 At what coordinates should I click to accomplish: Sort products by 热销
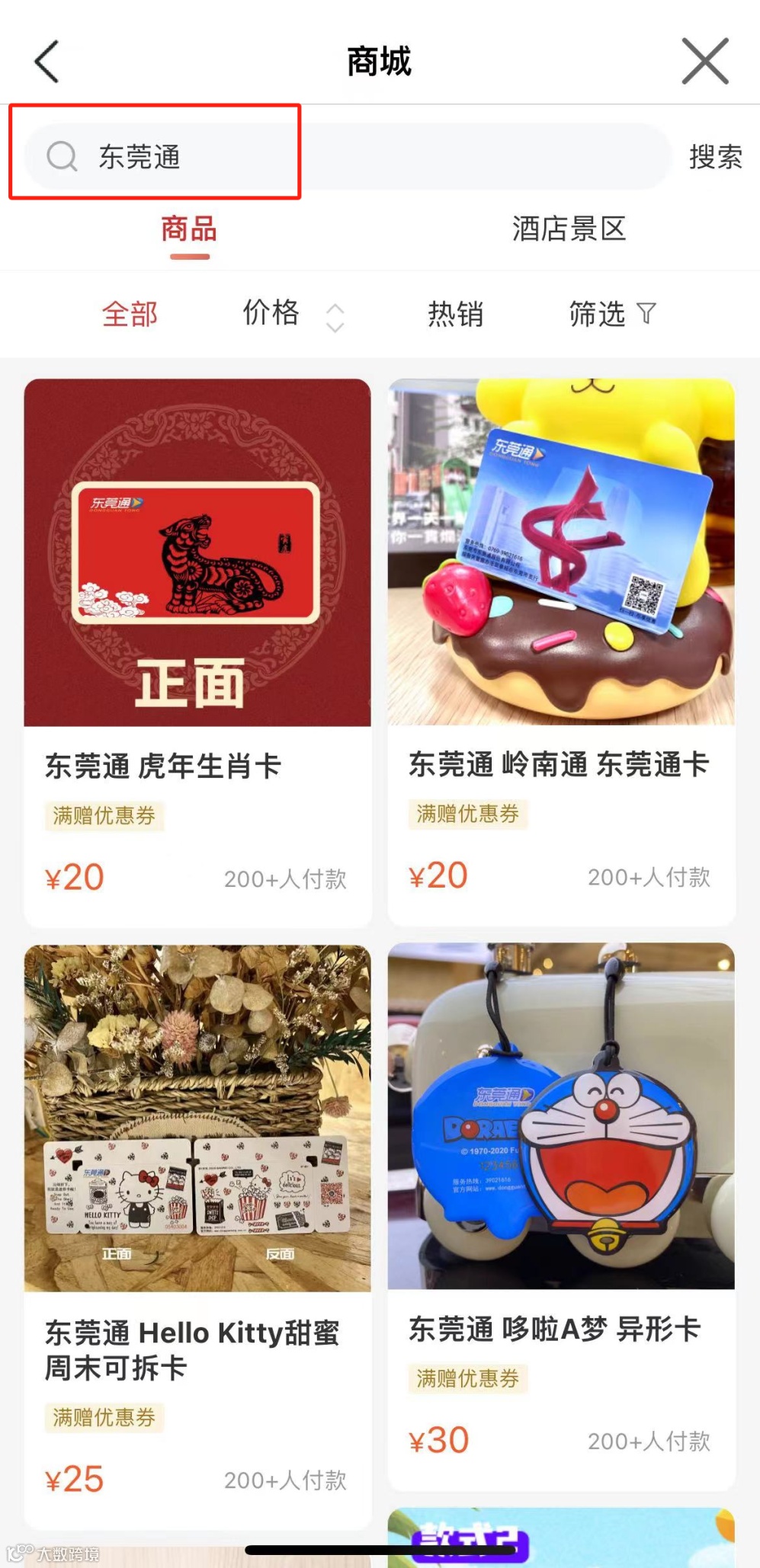(455, 314)
